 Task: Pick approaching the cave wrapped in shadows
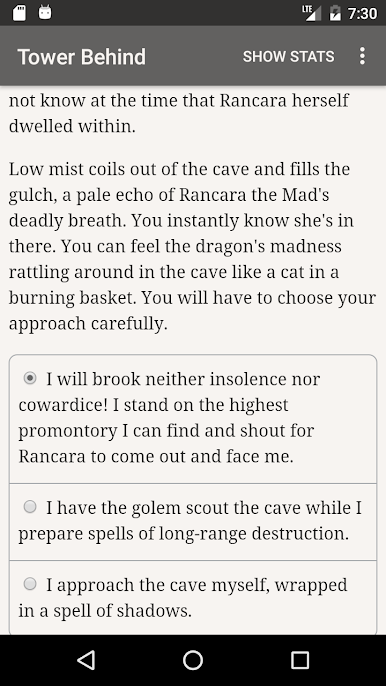point(193,598)
